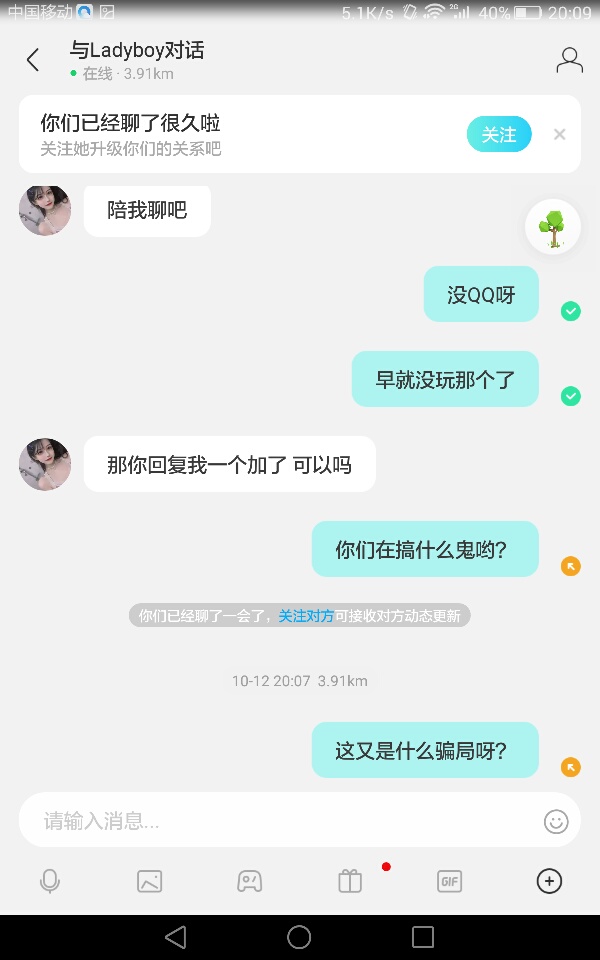600x960 pixels.
Task: Retry failed message 这又是什么骗局呀
Action: click(x=571, y=767)
